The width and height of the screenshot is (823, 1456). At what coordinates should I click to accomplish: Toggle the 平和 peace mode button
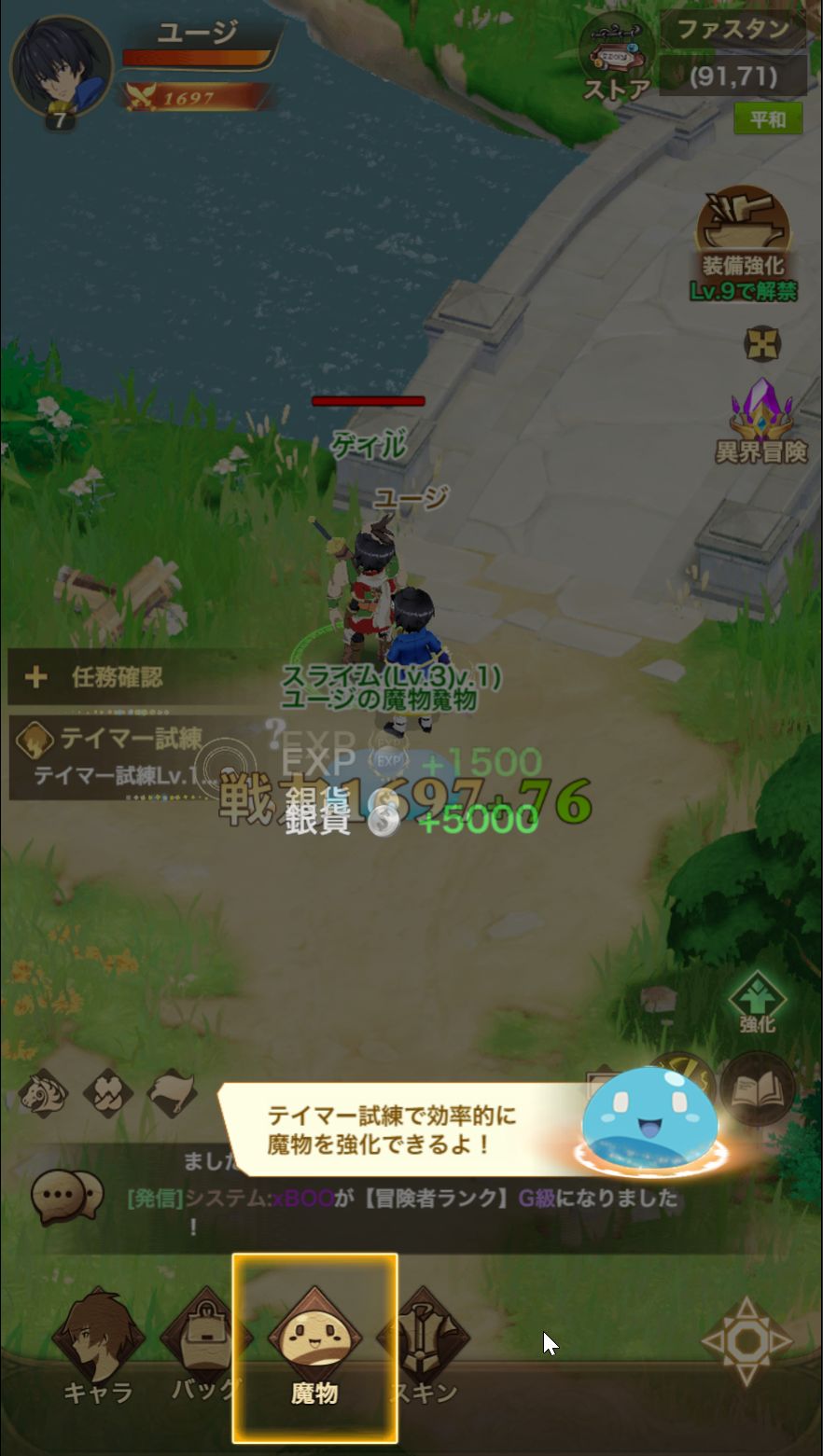pos(768,119)
